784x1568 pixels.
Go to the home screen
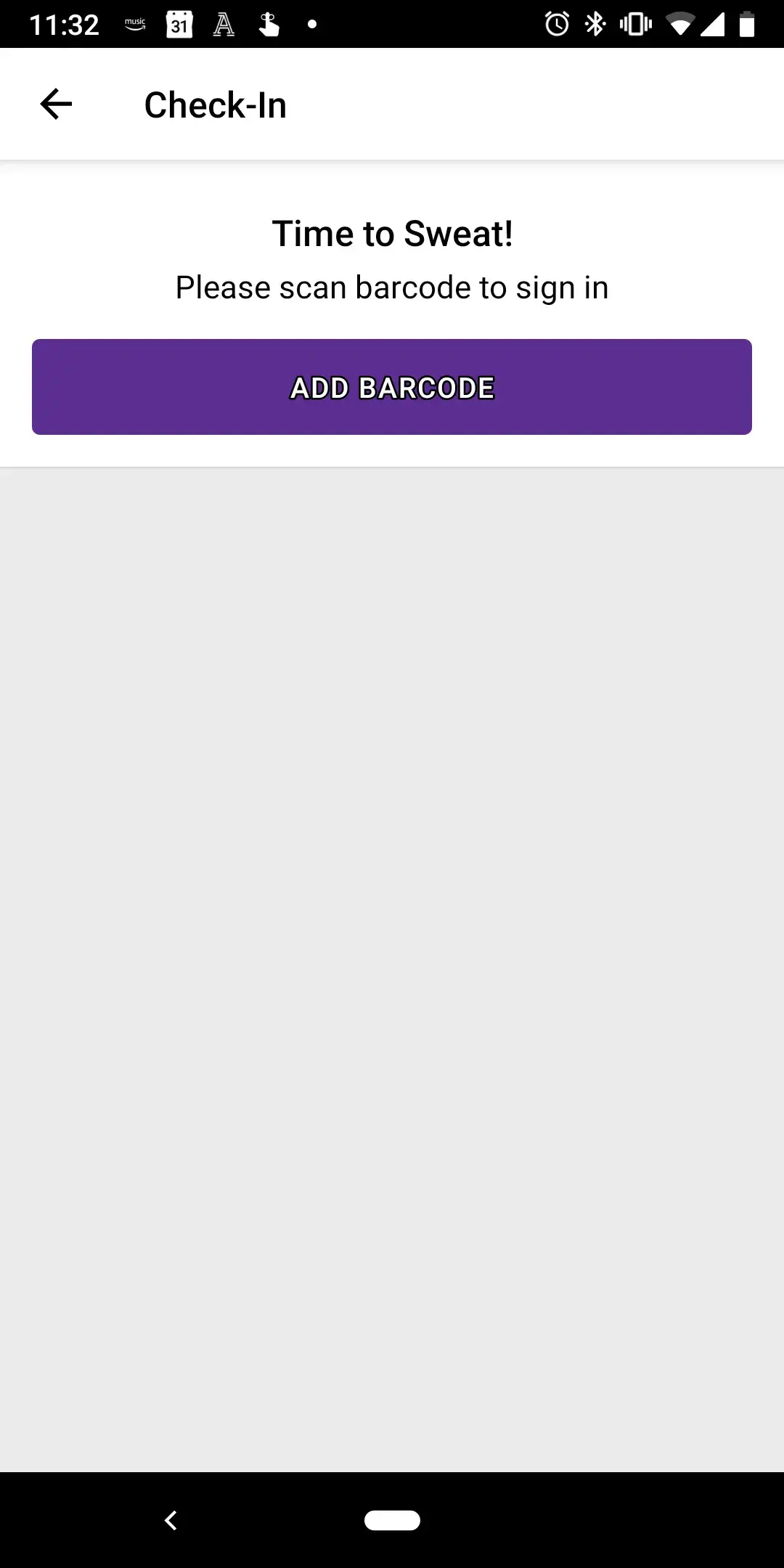(x=392, y=1520)
